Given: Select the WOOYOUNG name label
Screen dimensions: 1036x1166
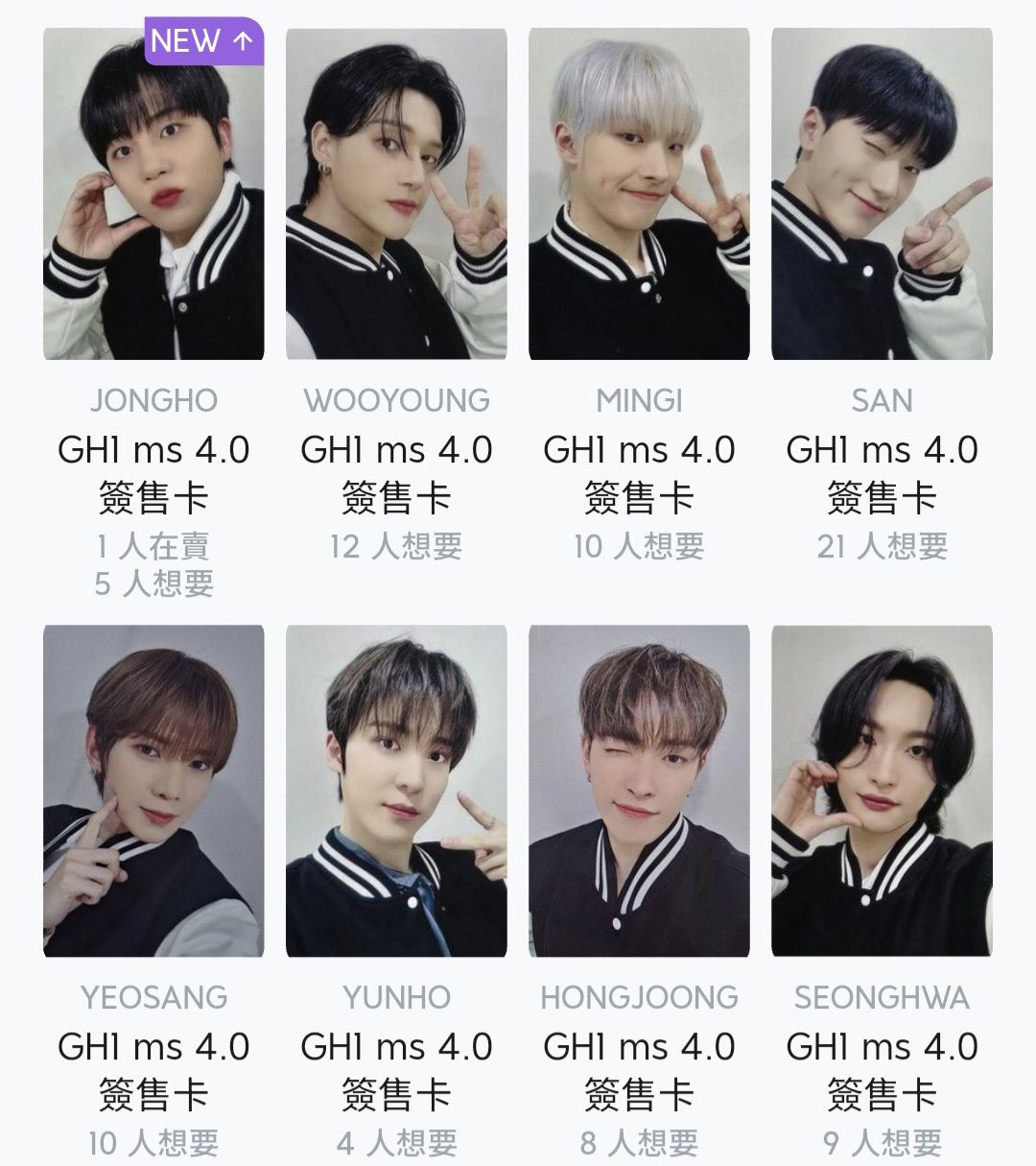Looking at the screenshot, I should point(398,401).
